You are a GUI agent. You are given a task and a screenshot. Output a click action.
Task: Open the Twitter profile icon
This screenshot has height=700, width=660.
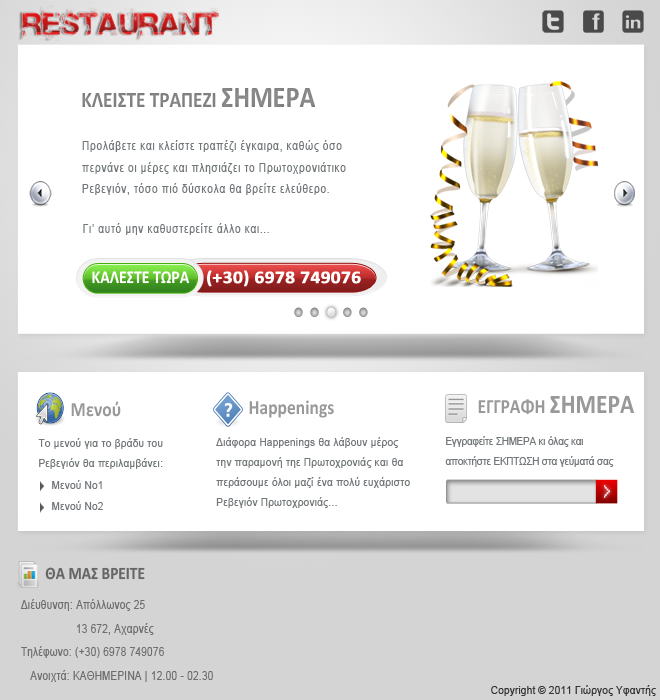553,21
